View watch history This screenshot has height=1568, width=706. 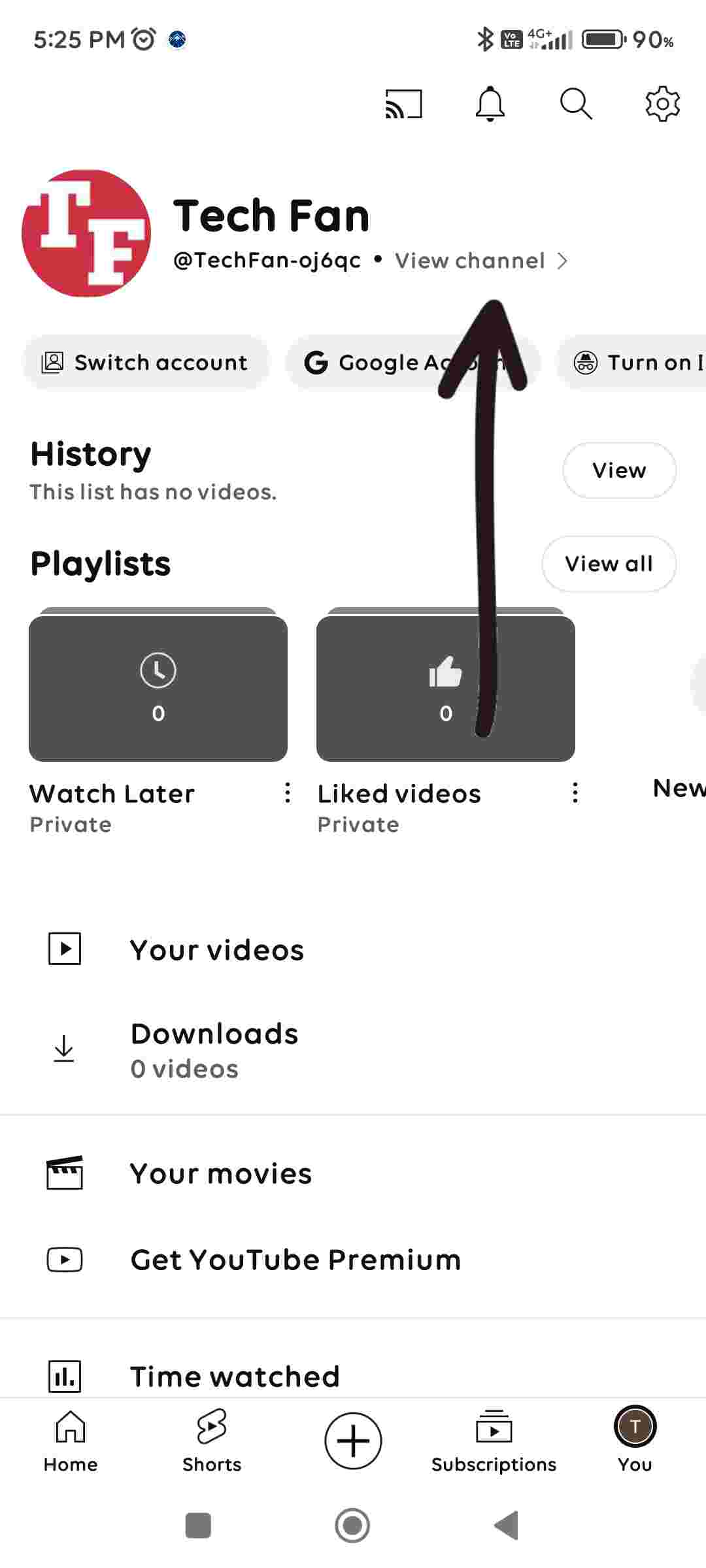pos(618,470)
